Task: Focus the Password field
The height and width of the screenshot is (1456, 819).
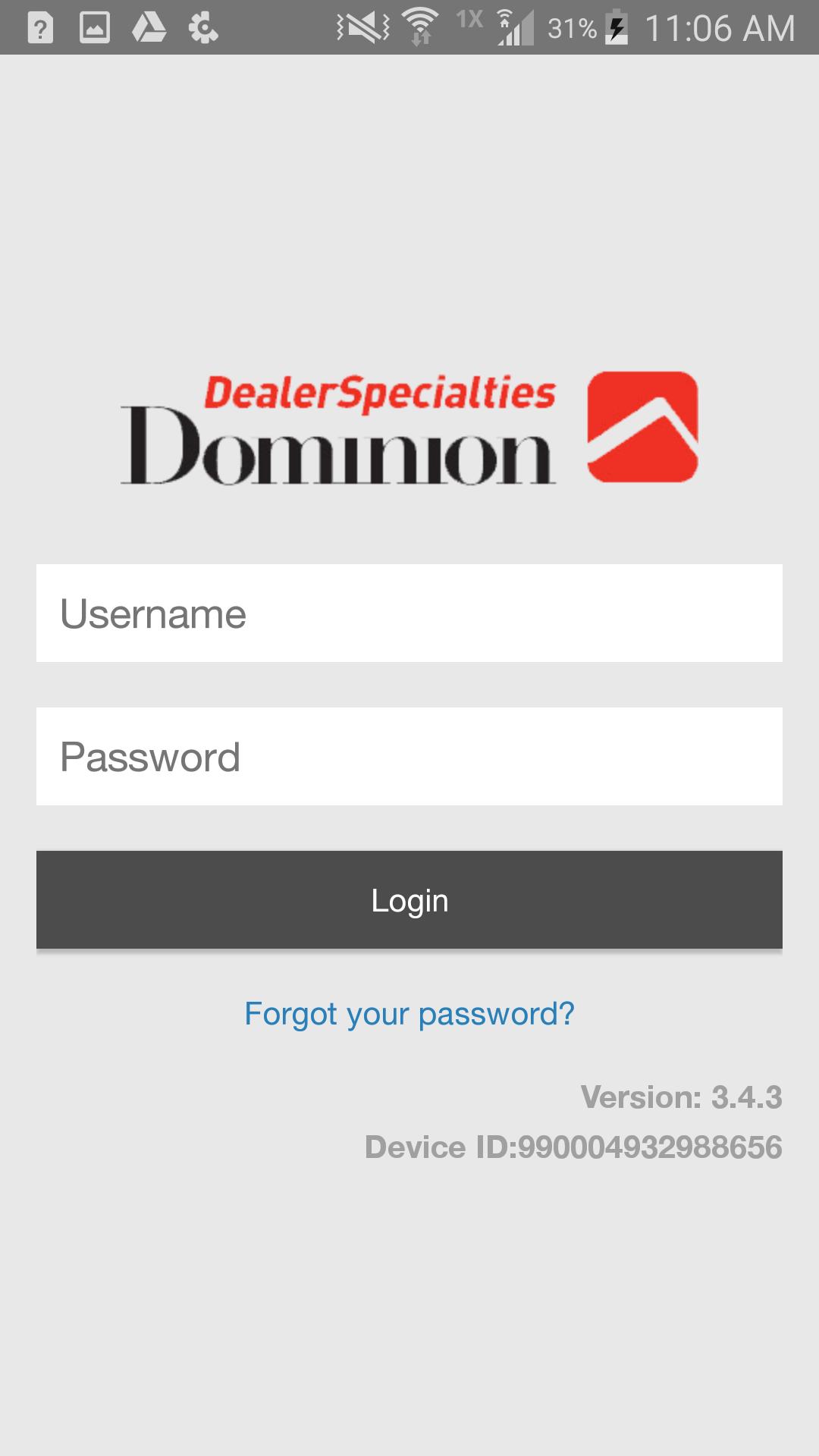Action: [409, 756]
